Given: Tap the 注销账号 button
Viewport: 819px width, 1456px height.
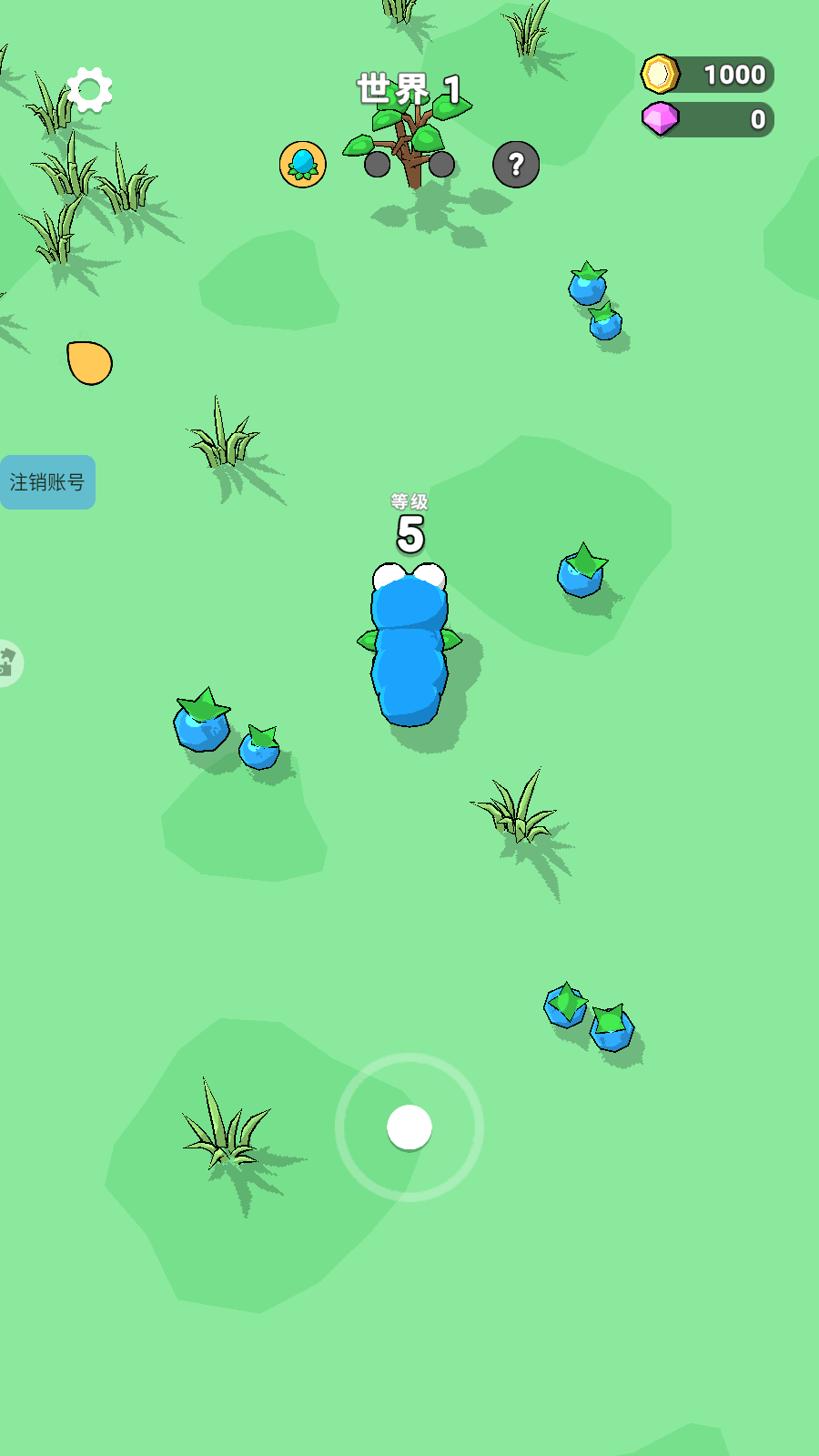Looking at the screenshot, I should 47,482.
